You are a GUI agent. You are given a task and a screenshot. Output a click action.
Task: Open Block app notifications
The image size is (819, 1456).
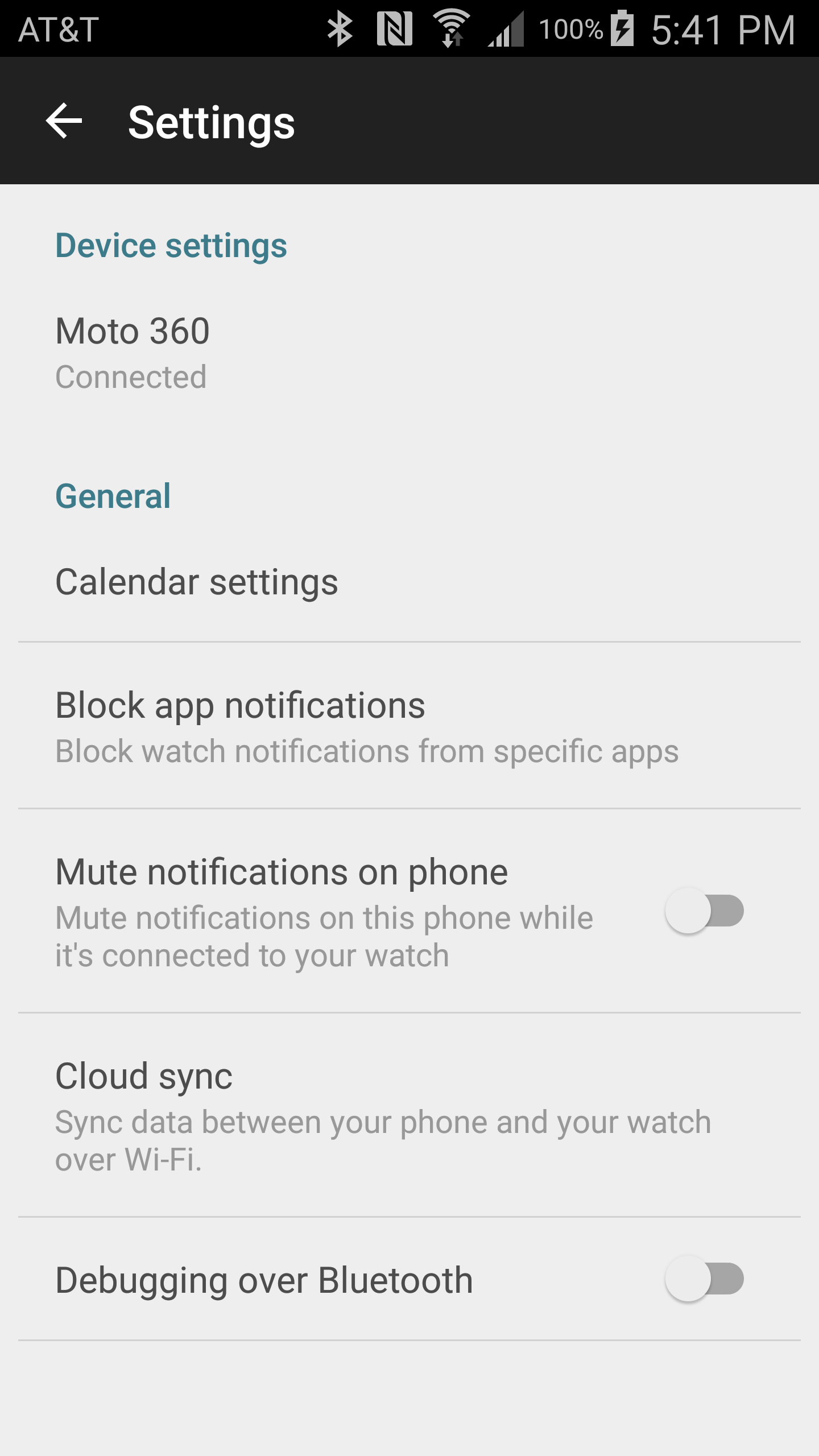(409, 726)
